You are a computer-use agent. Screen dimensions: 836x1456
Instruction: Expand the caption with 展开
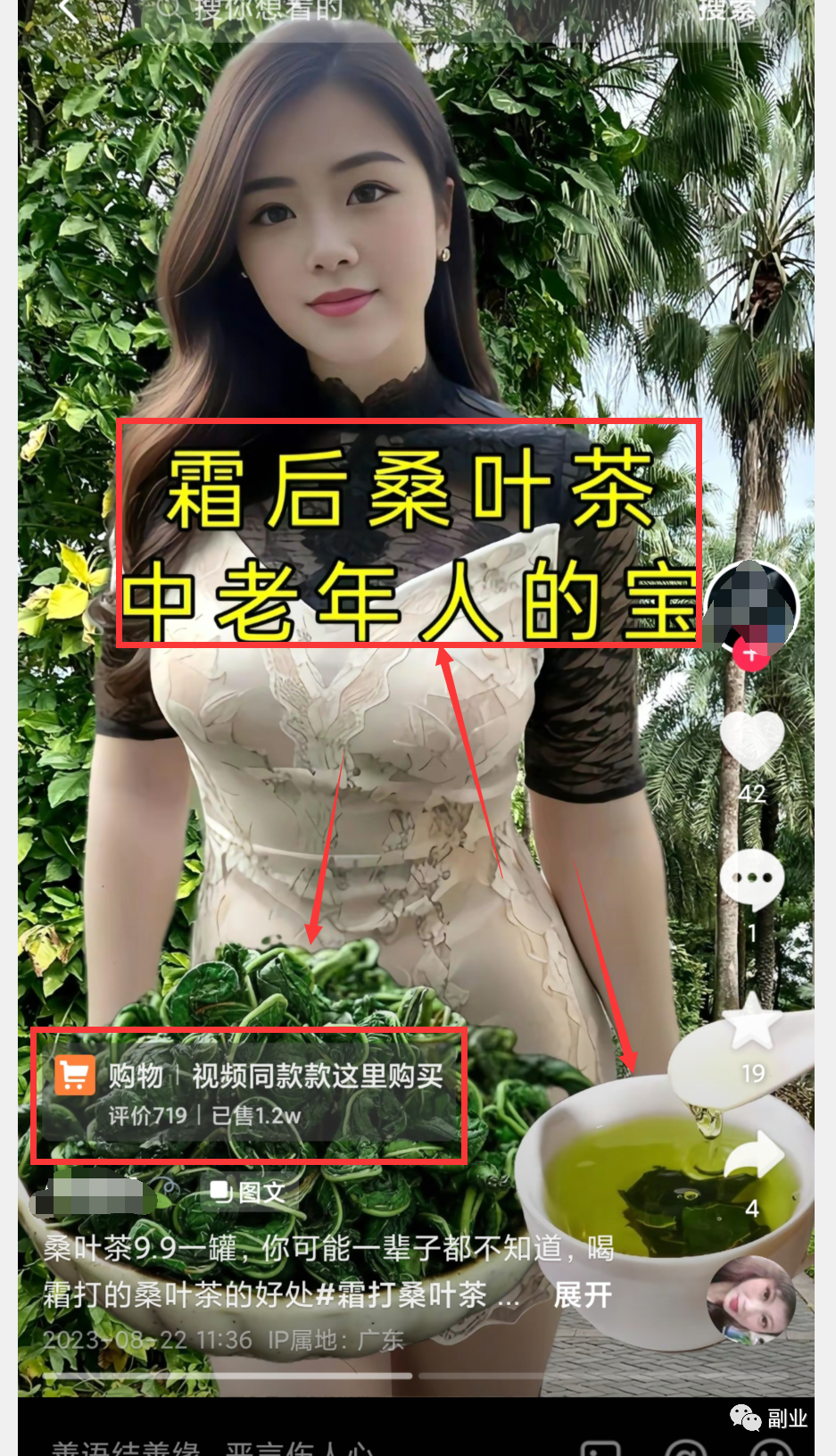coord(583,1294)
